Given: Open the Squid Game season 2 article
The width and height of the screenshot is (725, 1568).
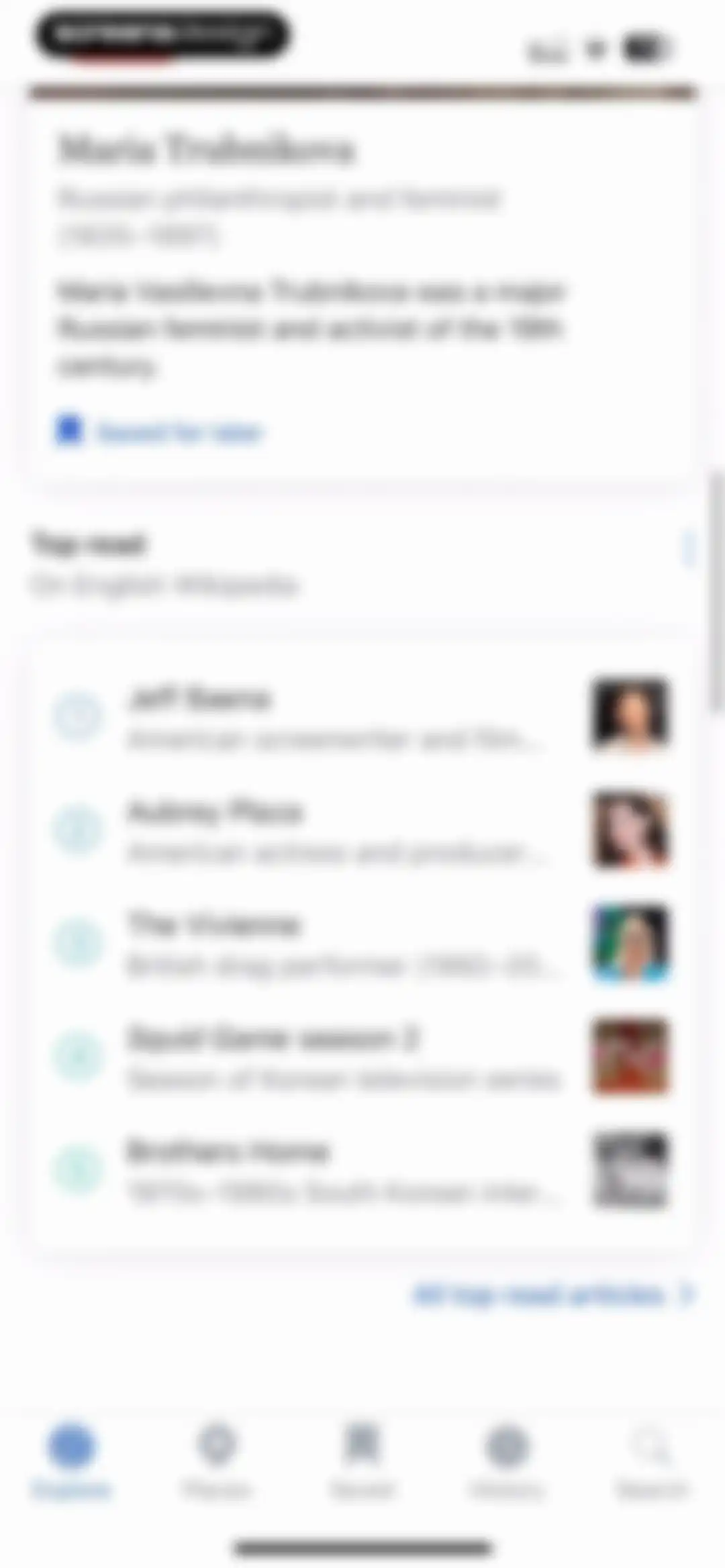Looking at the screenshot, I should pyautogui.click(x=362, y=1057).
